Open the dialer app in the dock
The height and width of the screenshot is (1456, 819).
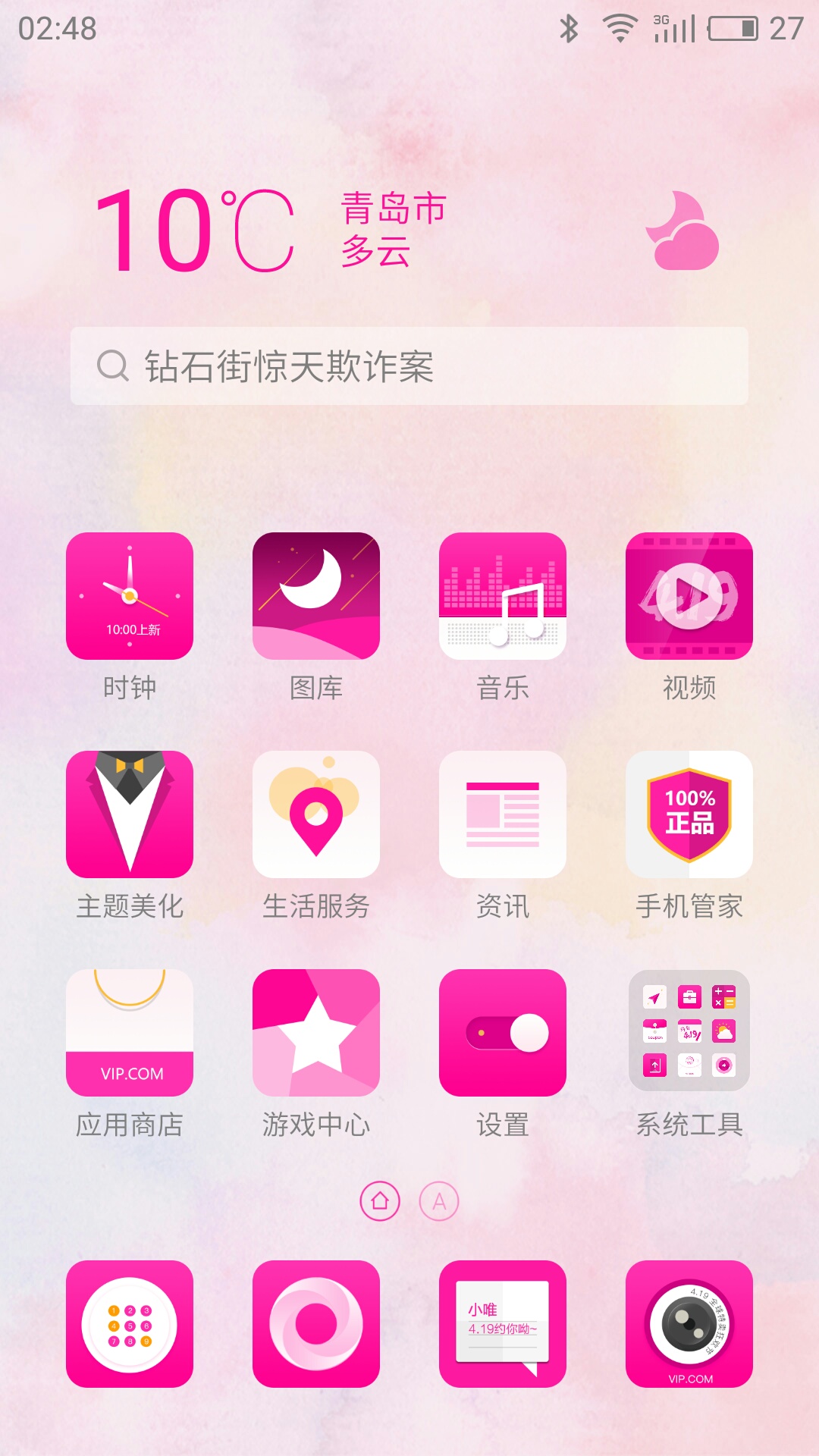coord(130,1324)
